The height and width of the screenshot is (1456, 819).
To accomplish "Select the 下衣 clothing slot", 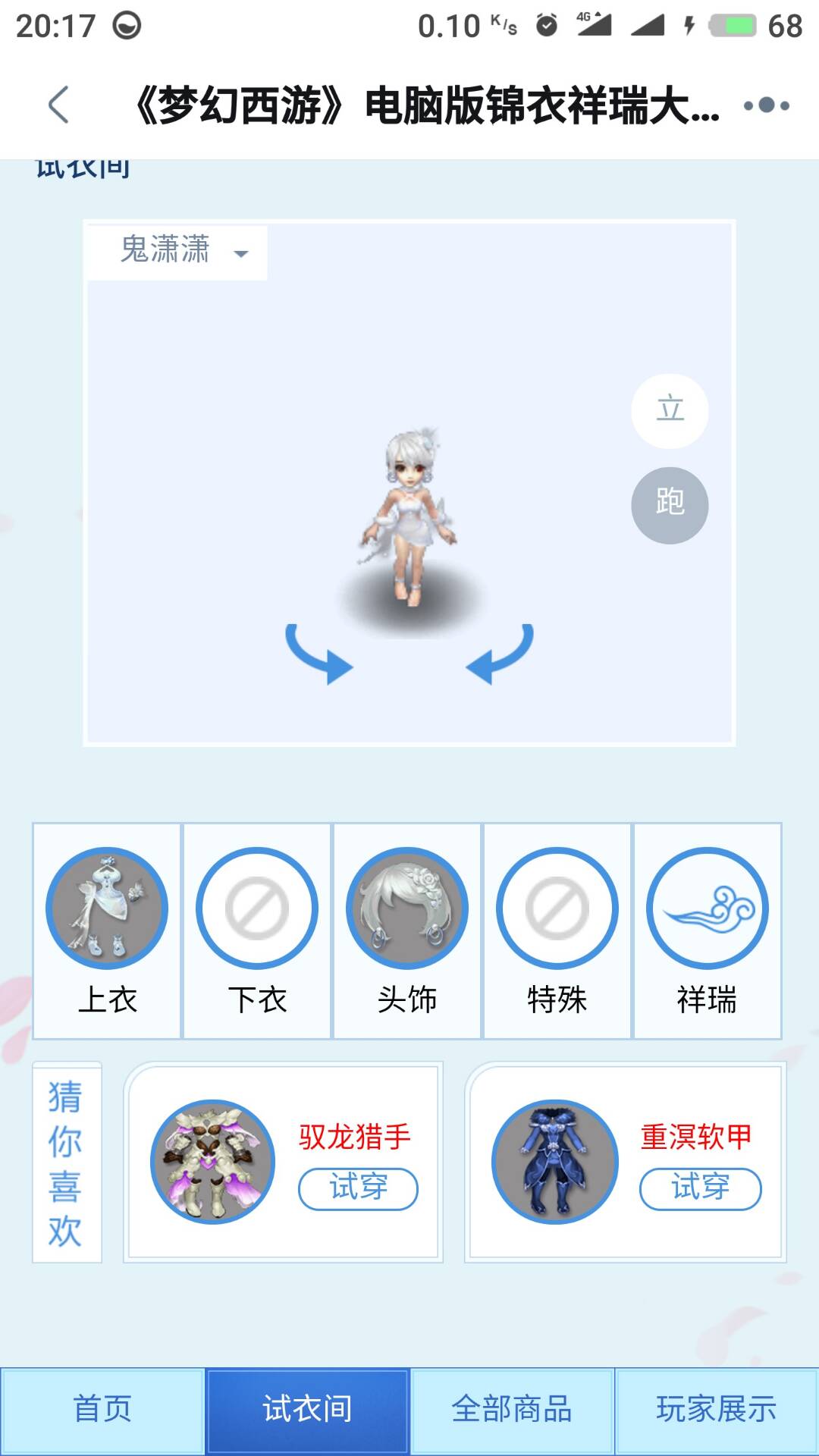I will [257, 930].
